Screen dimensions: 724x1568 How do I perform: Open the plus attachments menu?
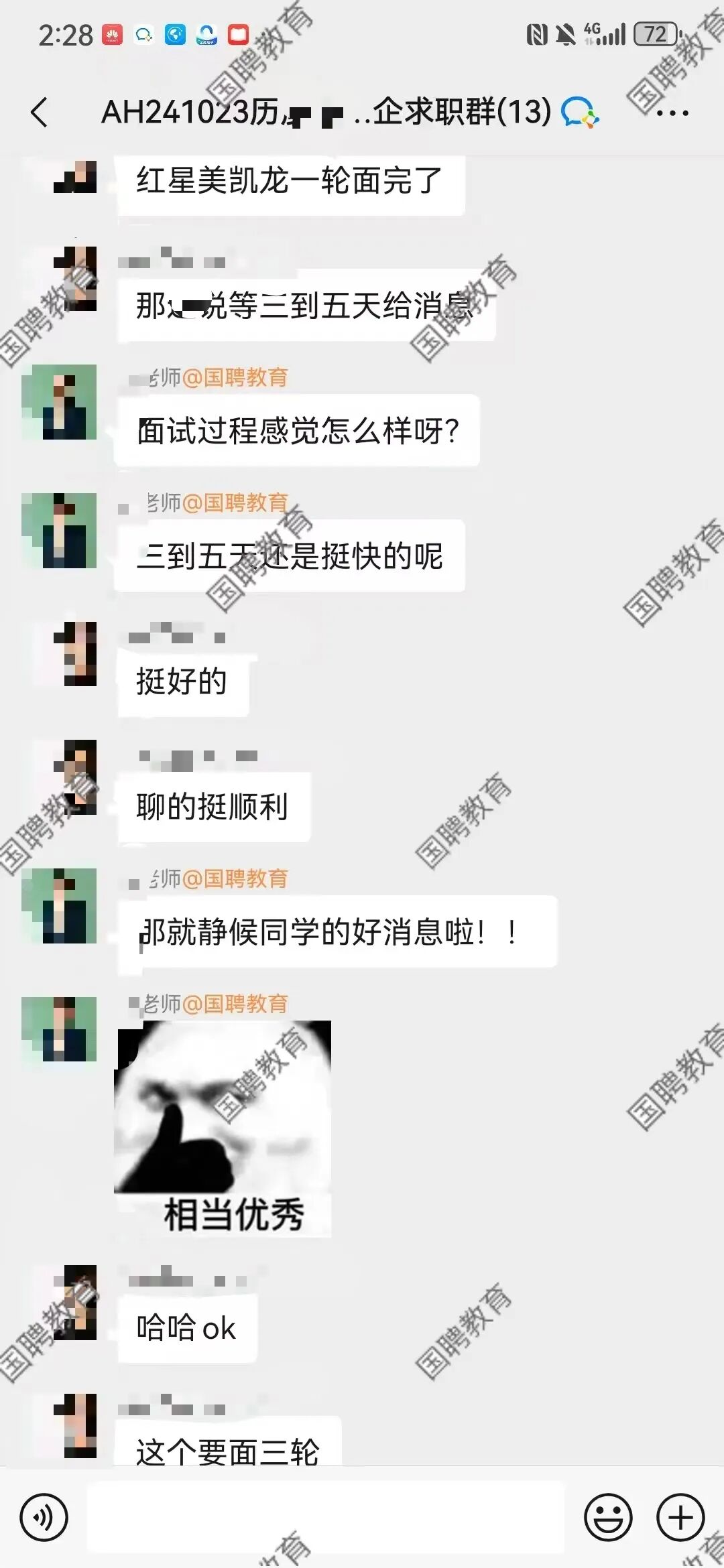pos(680,1517)
